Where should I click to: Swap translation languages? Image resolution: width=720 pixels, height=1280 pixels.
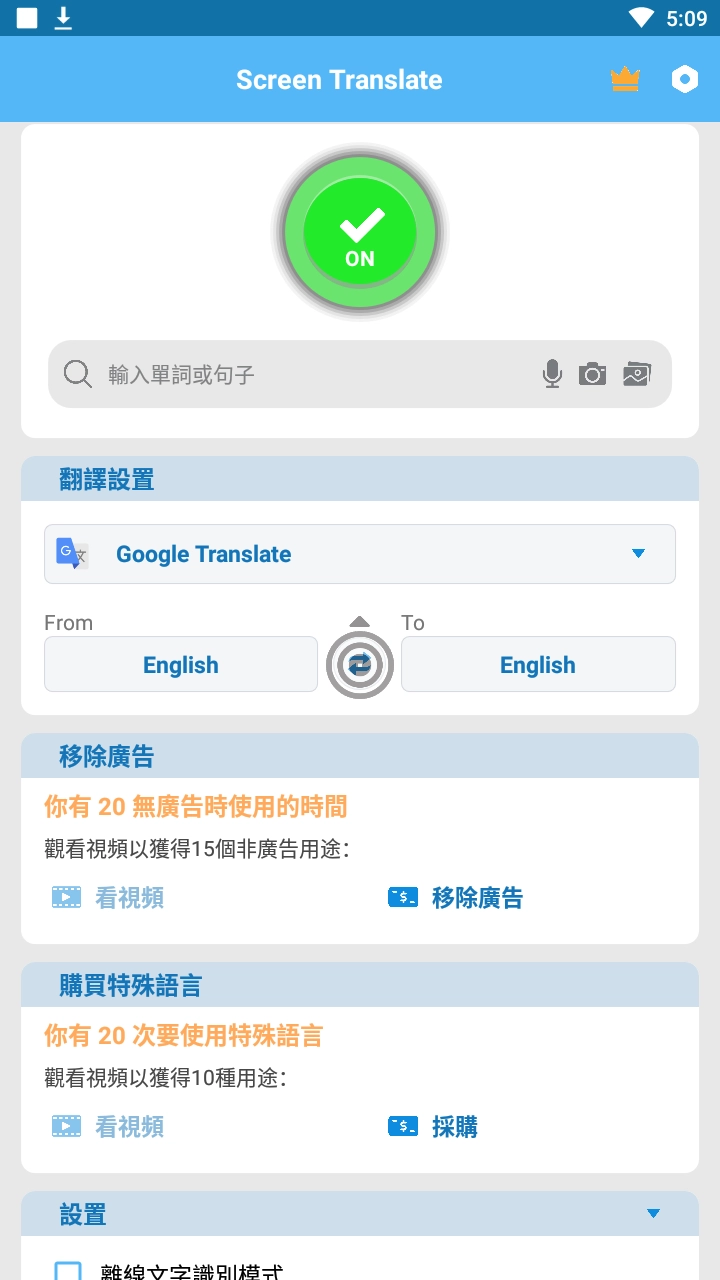(359, 663)
